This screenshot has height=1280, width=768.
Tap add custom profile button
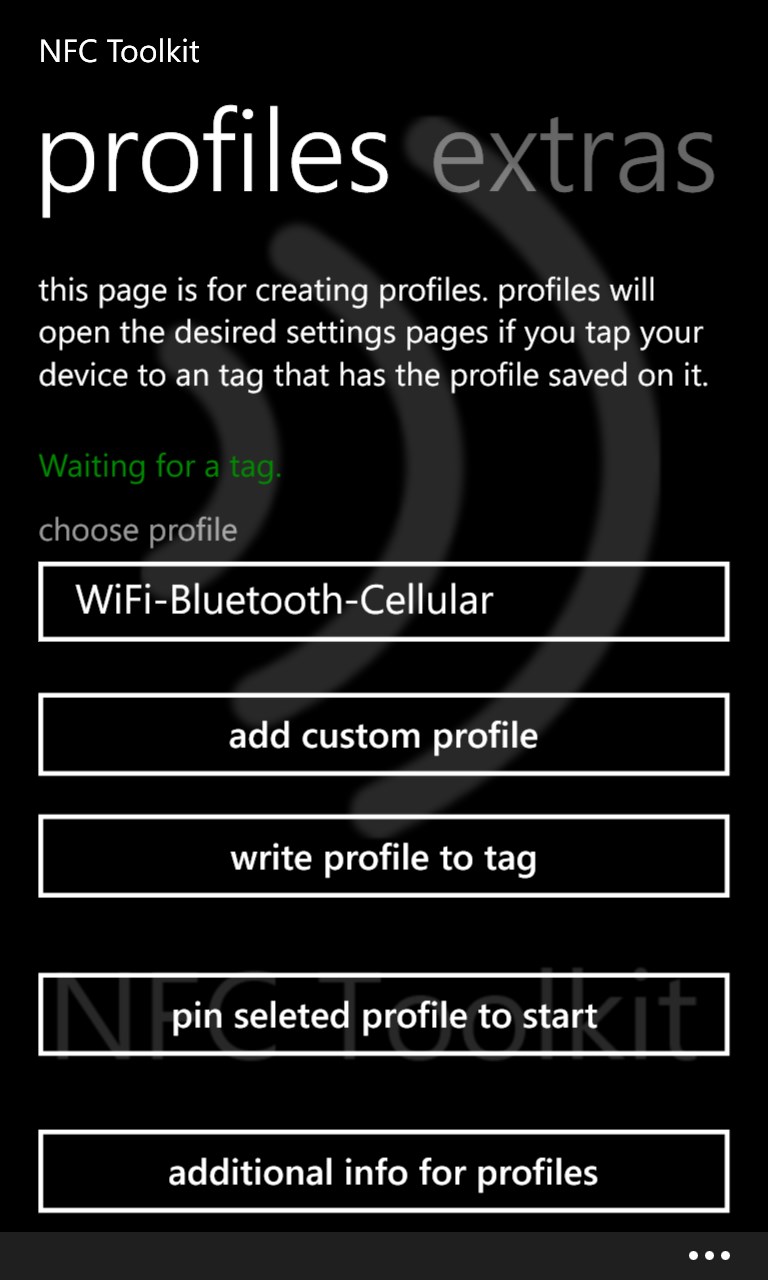383,736
